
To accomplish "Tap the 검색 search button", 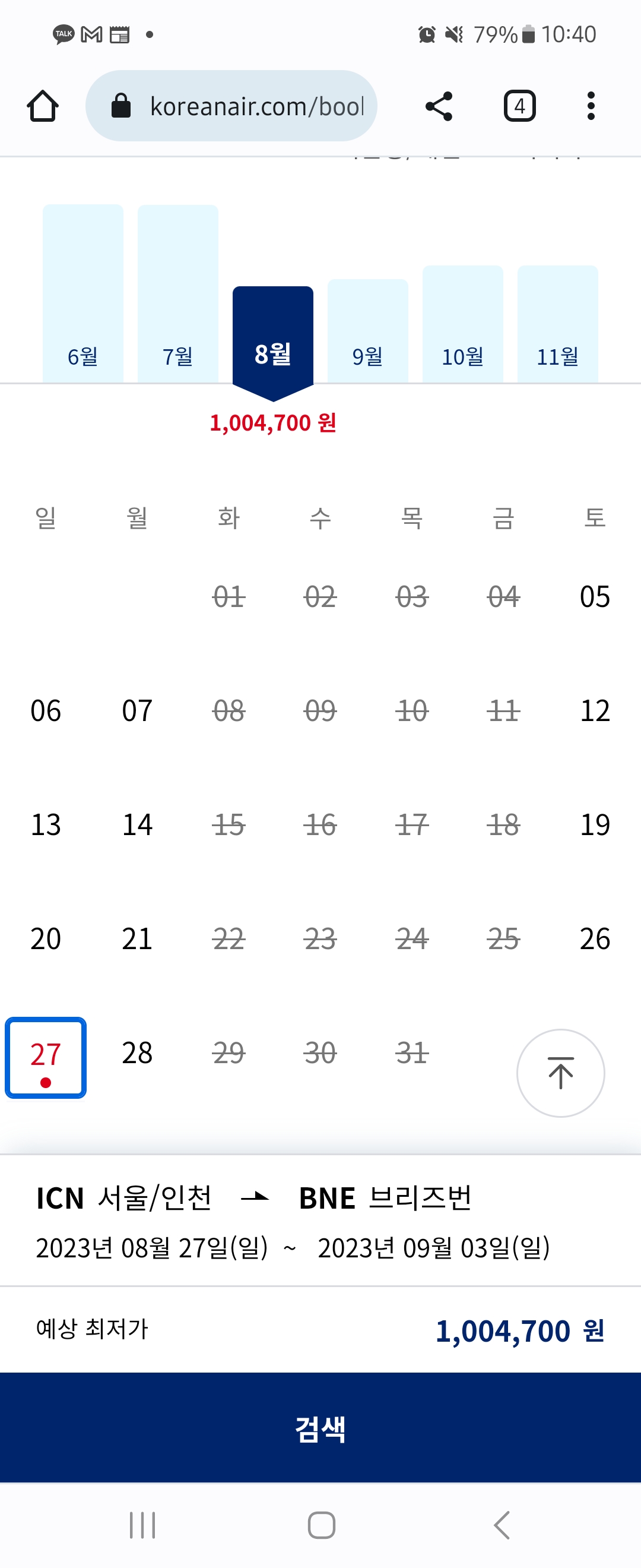I will pos(320,1427).
